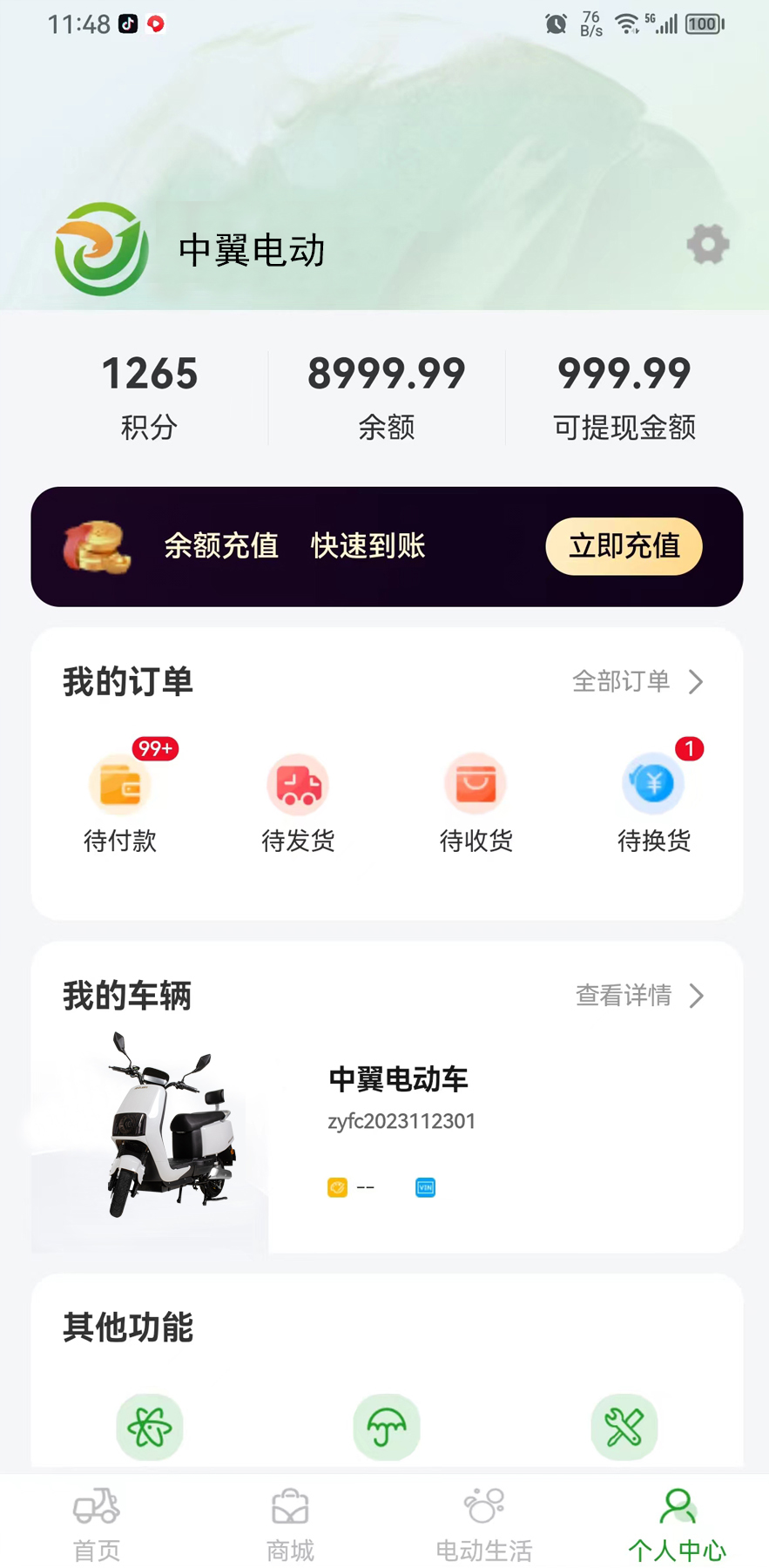
Task: Click the 待换货 exchange icon with badge
Action: click(x=653, y=783)
